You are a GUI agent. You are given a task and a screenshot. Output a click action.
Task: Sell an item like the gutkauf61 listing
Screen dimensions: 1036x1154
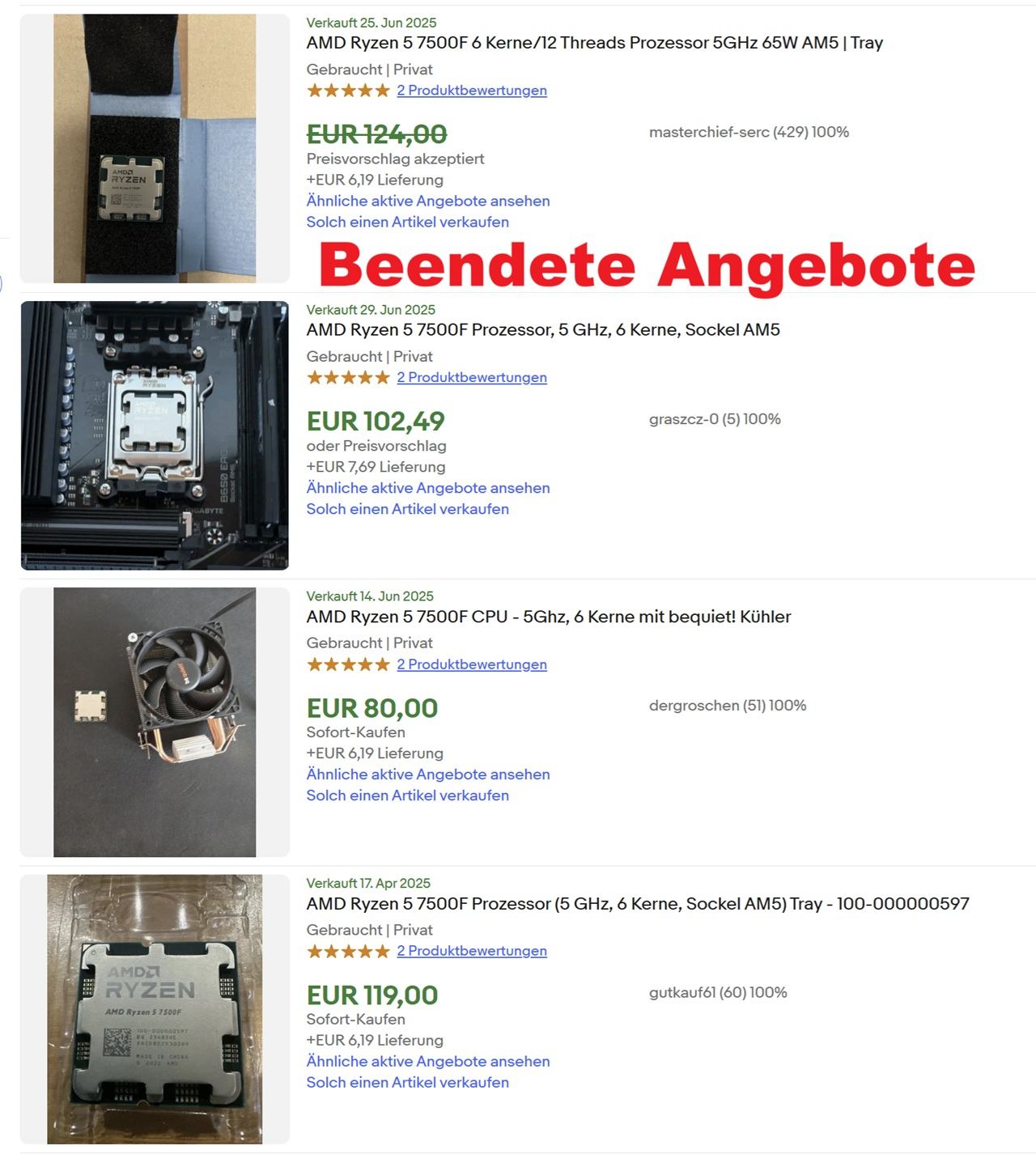(x=407, y=1082)
